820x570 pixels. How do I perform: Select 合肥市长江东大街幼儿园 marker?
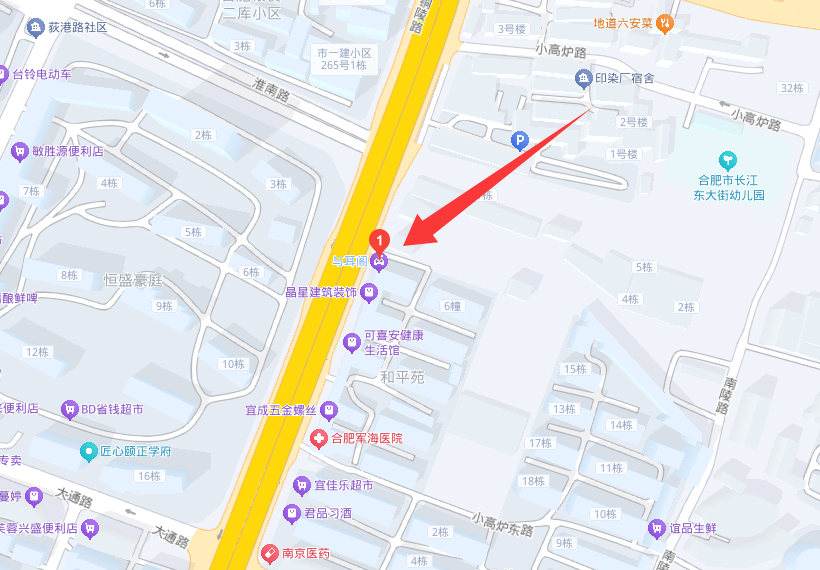click(729, 160)
